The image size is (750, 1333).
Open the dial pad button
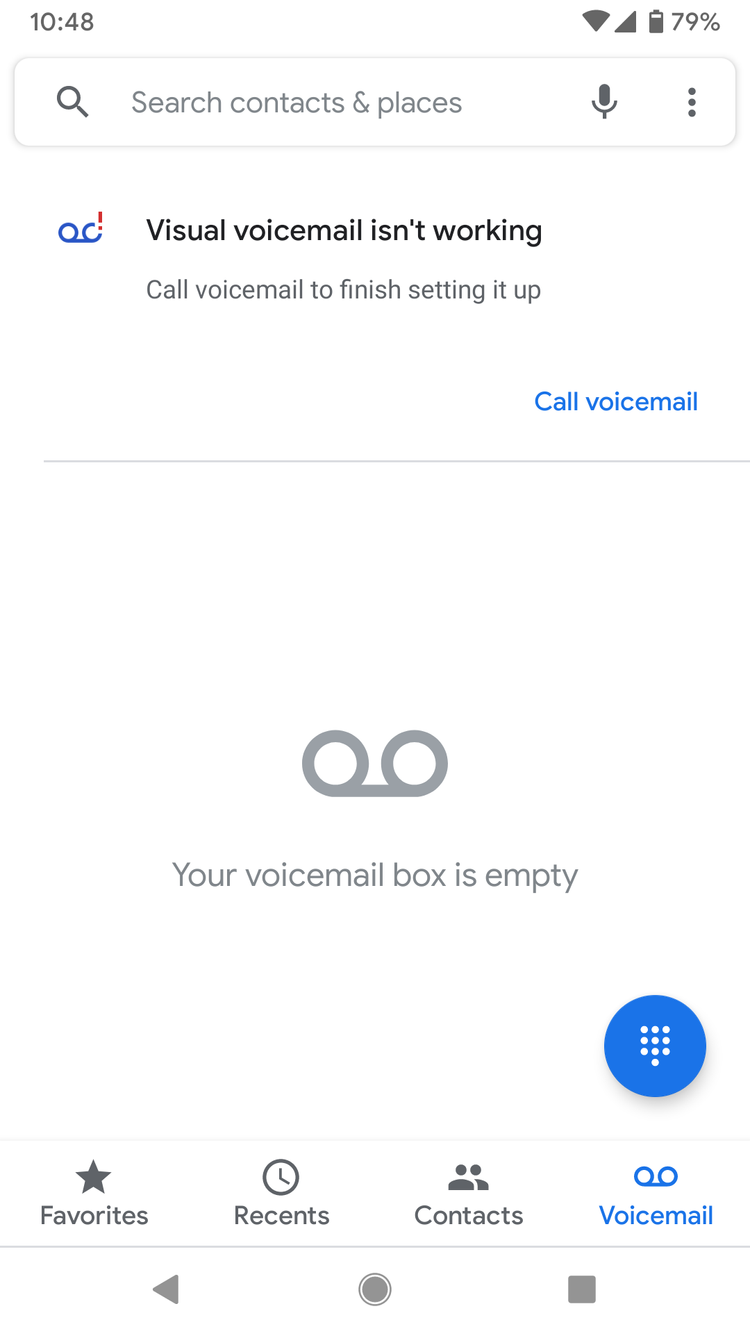655,1046
